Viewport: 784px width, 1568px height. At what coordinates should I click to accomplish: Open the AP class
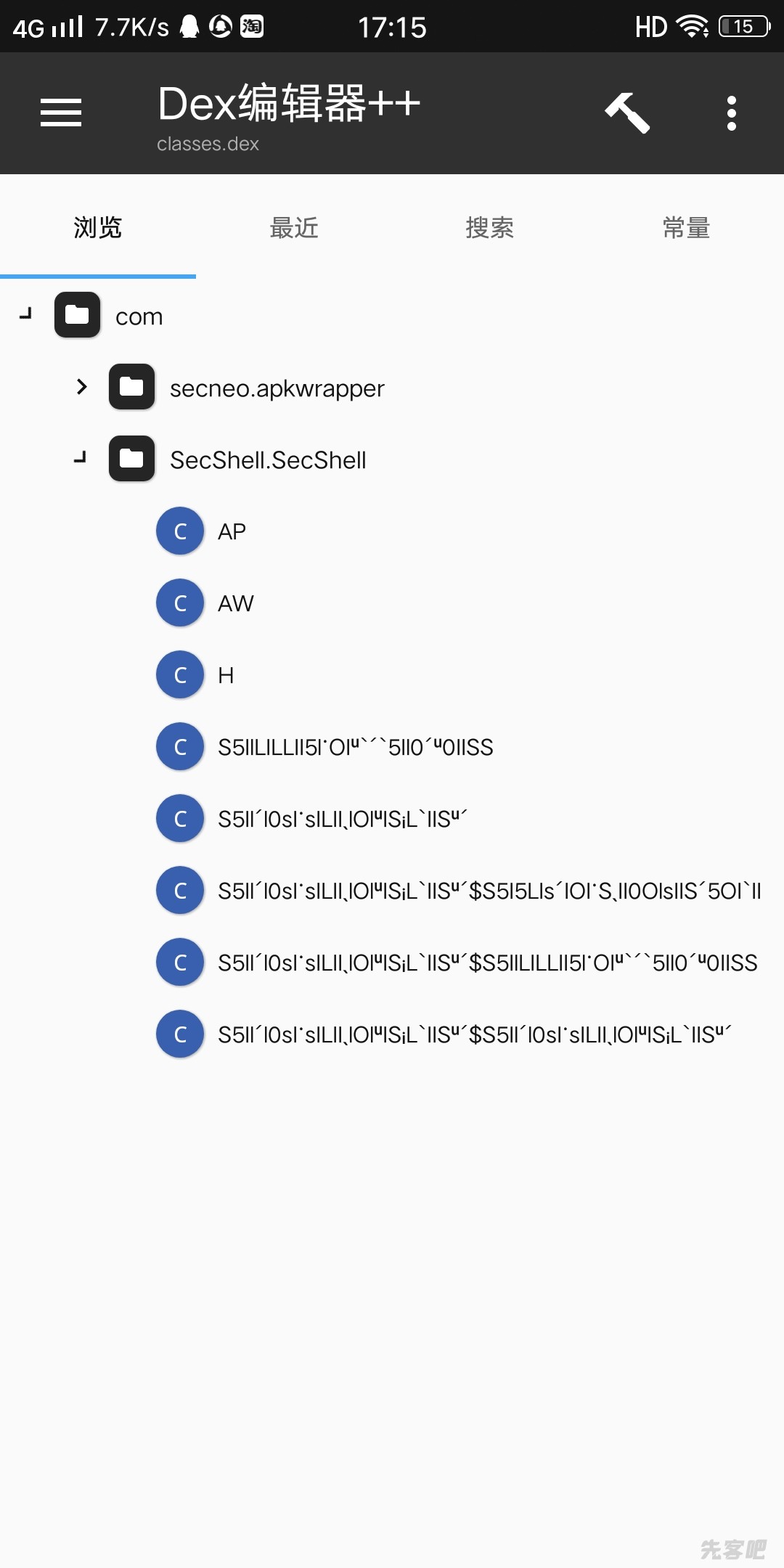click(x=232, y=531)
